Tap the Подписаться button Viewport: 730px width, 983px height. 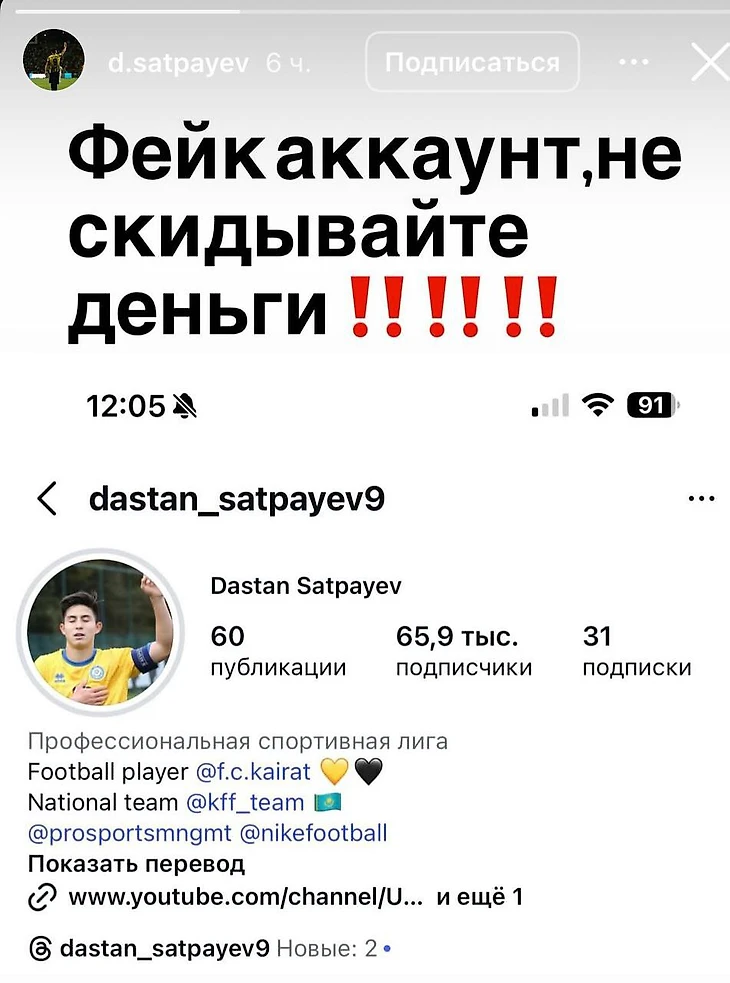(472, 63)
